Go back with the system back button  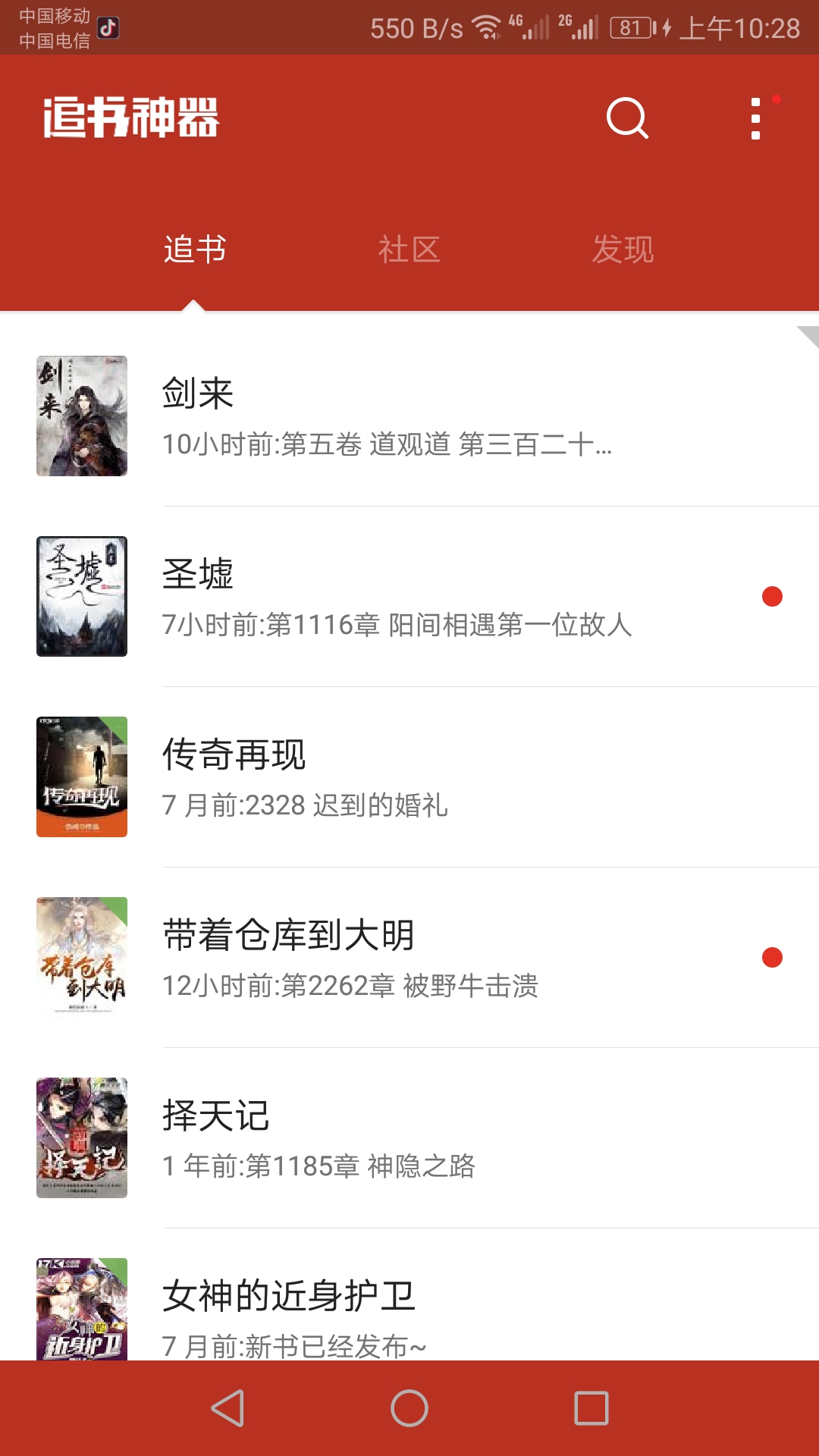pos(227,1408)
